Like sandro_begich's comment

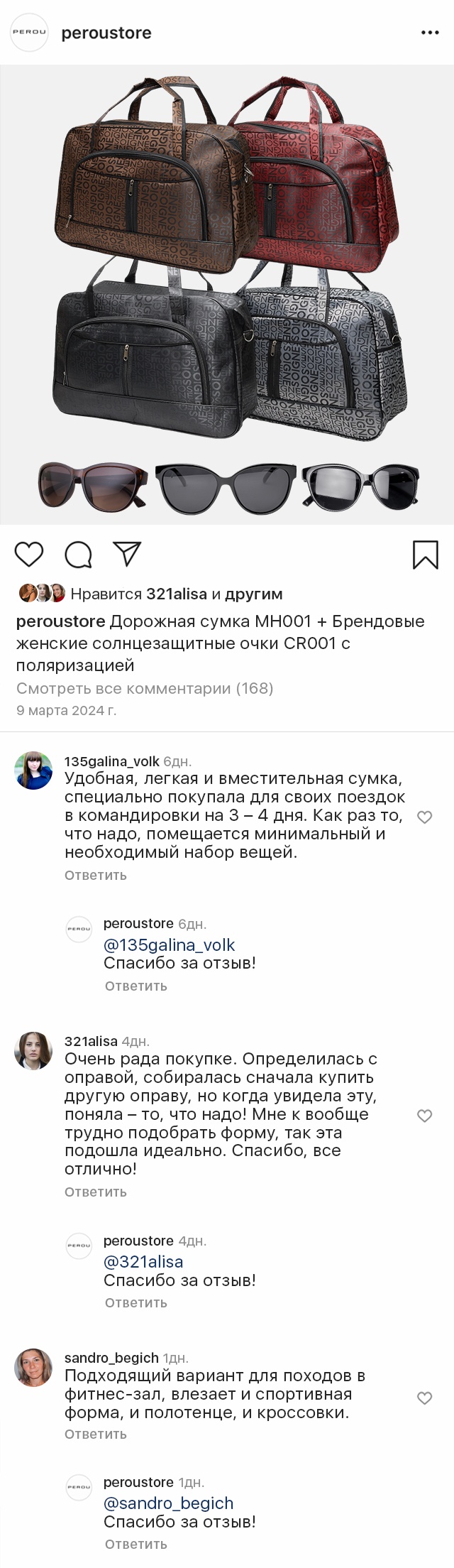pyautogui.click(x=424, y=1398)
